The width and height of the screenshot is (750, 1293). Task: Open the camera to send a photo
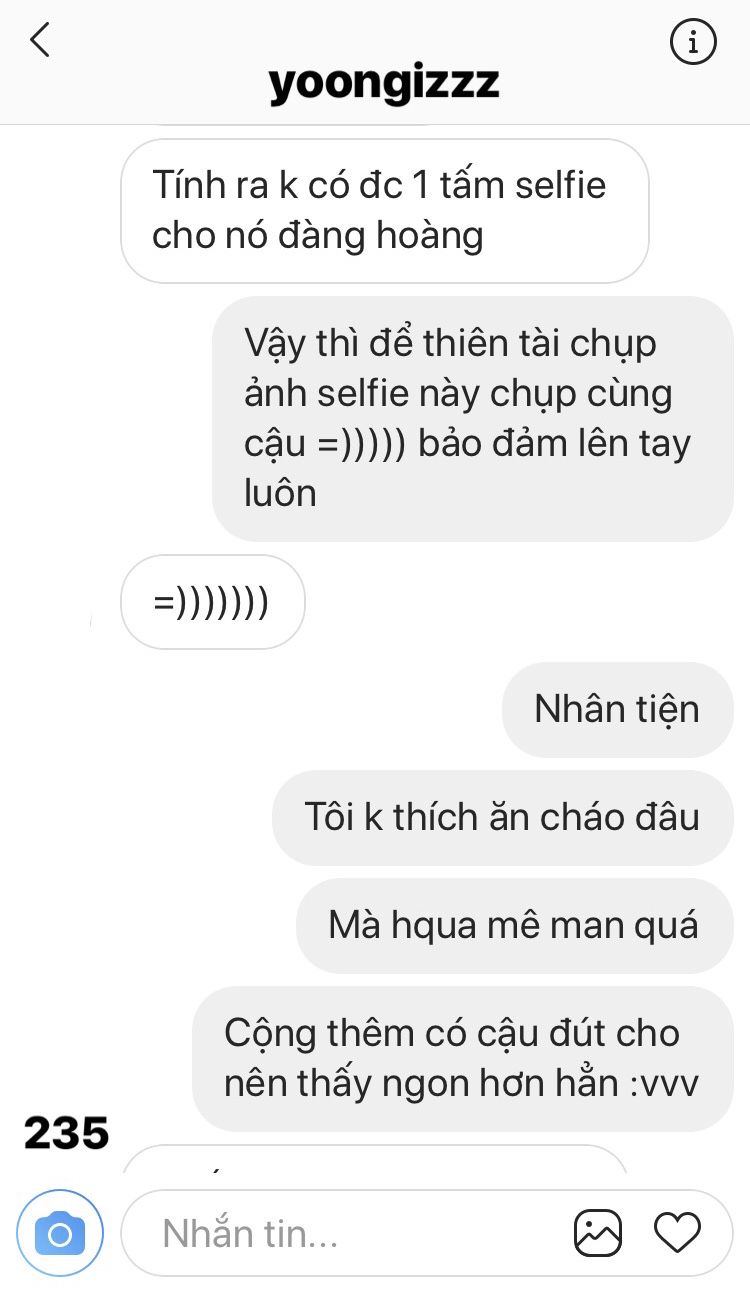[x=60, y=1233]
